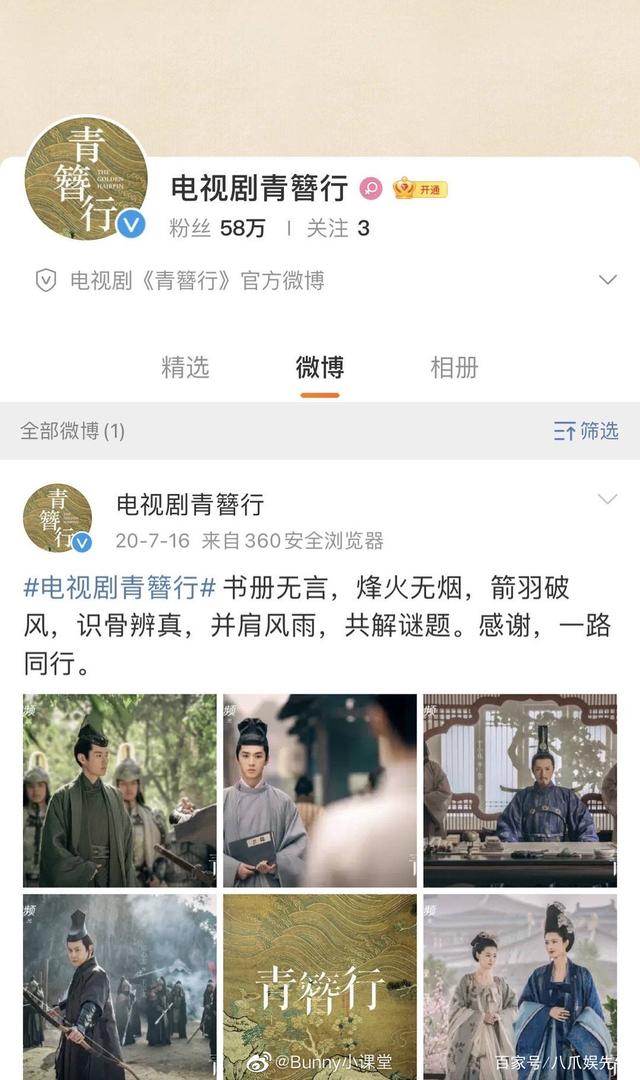Image resolution: width=640 pixels, height=1080 pixels.
Task: Open the #电视剧青簪行# hashtag link
Action: pyautogui.click(x=119, y=587)
